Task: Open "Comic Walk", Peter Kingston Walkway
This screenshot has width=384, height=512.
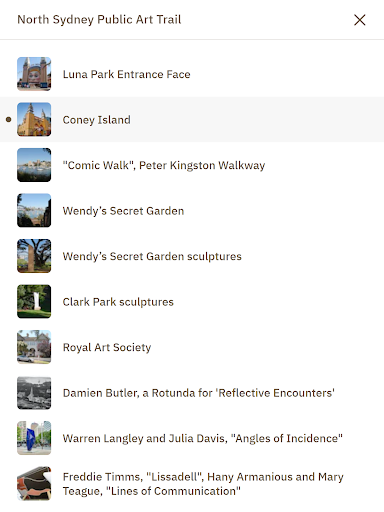Action: [x=192, y=165]
